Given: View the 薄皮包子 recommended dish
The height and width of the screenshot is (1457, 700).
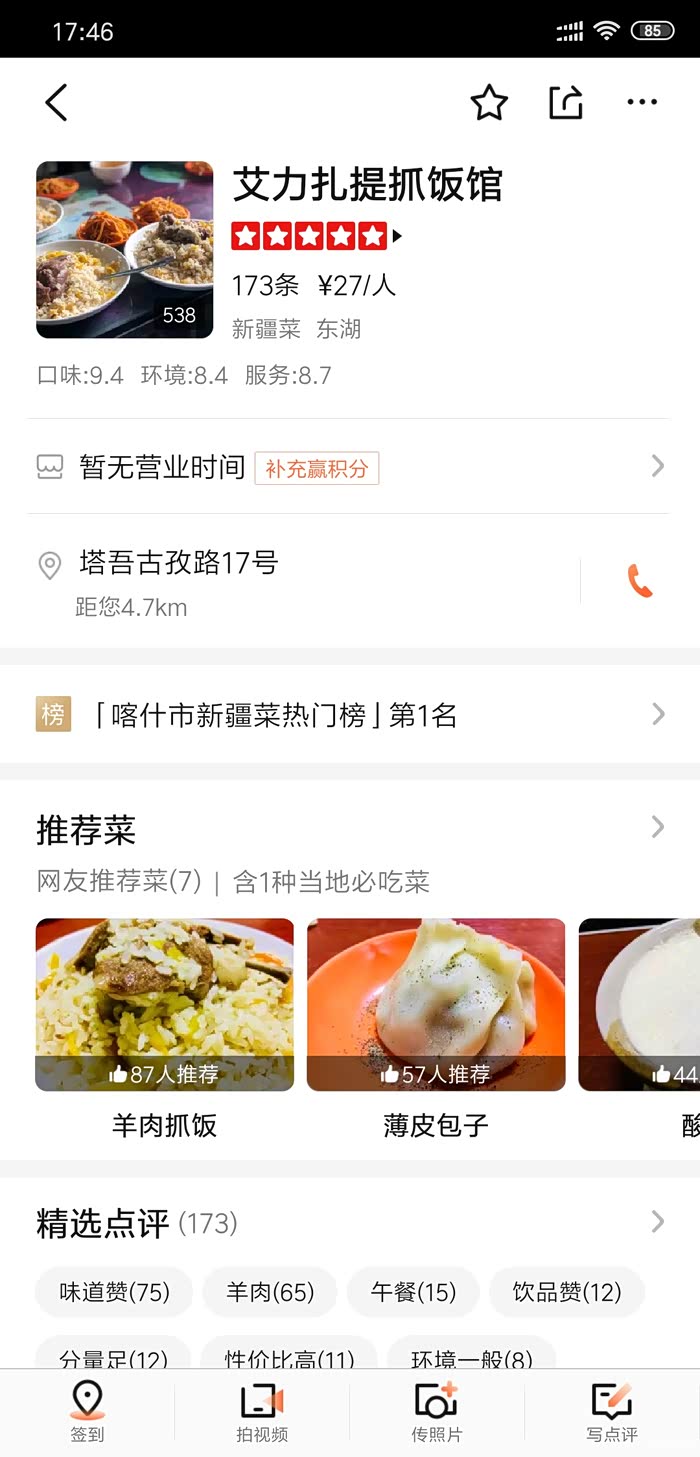Looking at the screenshot, I should coord(436,1005).
